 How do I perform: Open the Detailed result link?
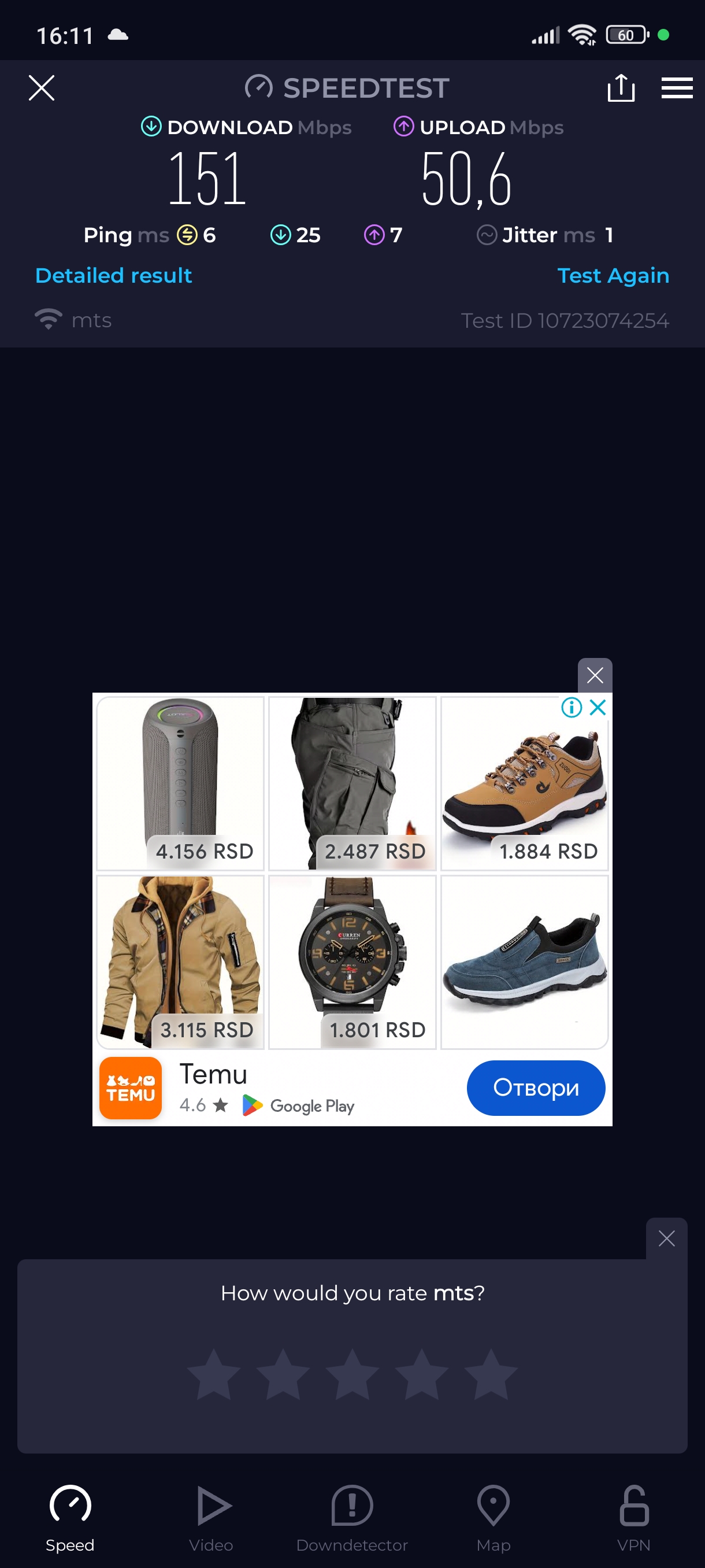(114, 276)
